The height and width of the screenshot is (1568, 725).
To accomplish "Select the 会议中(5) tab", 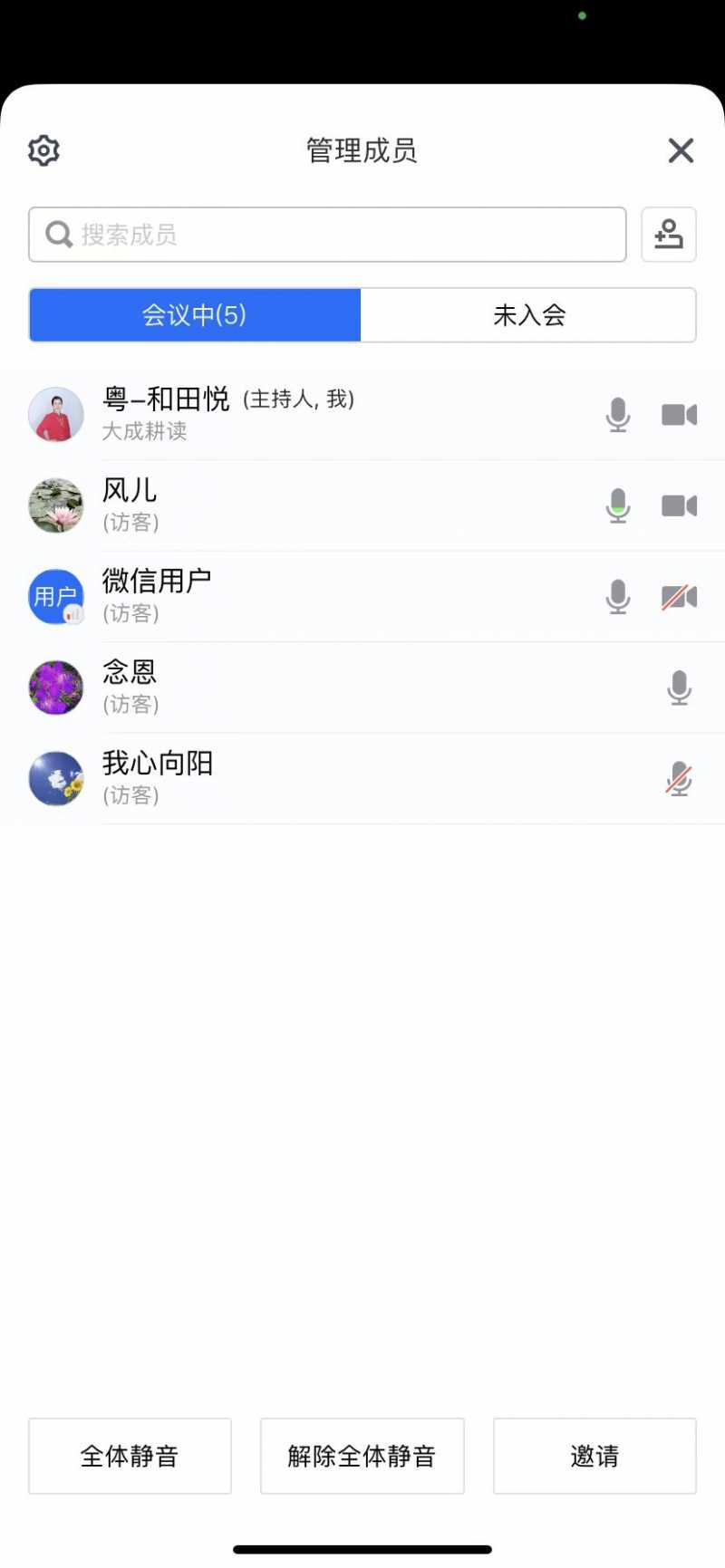I will (x=195, y=315).
